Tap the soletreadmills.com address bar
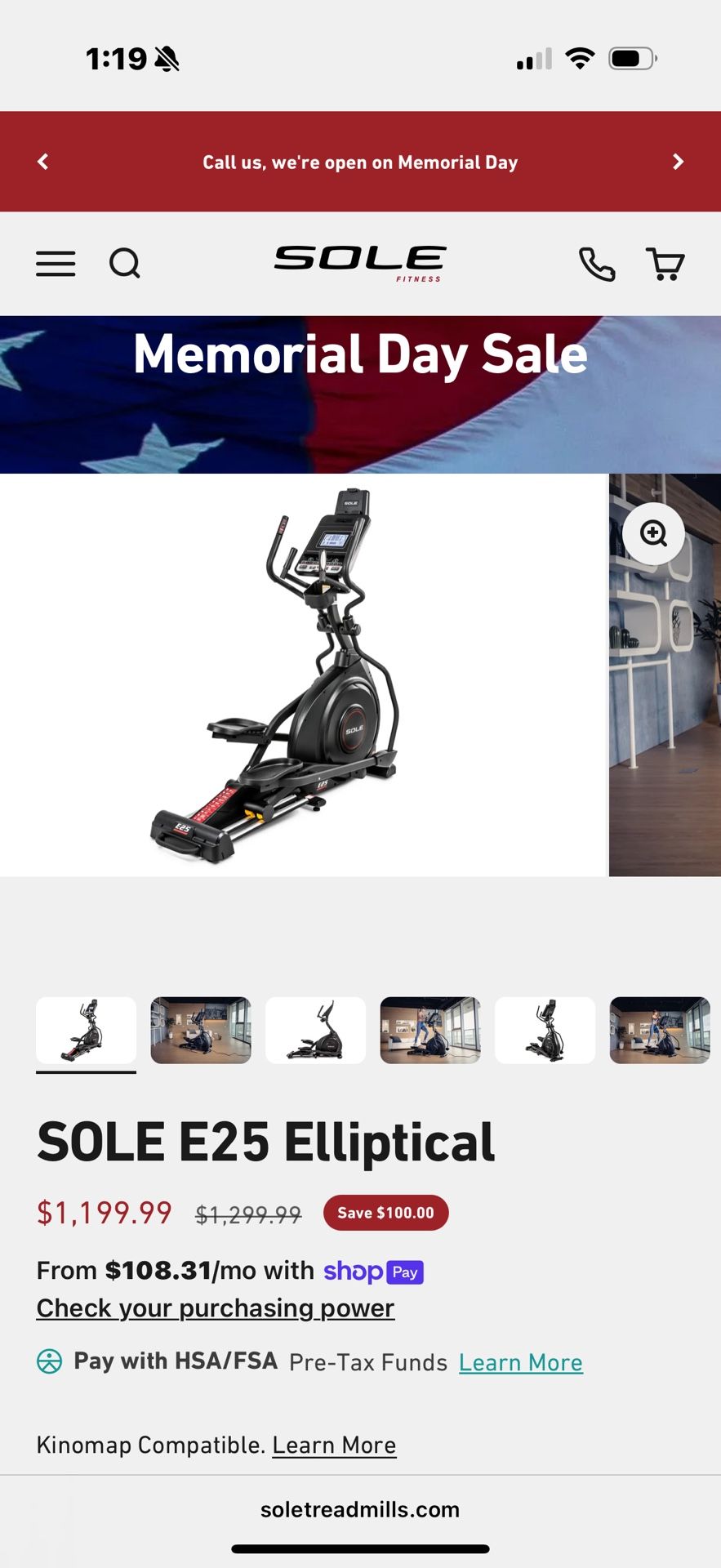721x1568 pixels. click(x=360, y=1509)
